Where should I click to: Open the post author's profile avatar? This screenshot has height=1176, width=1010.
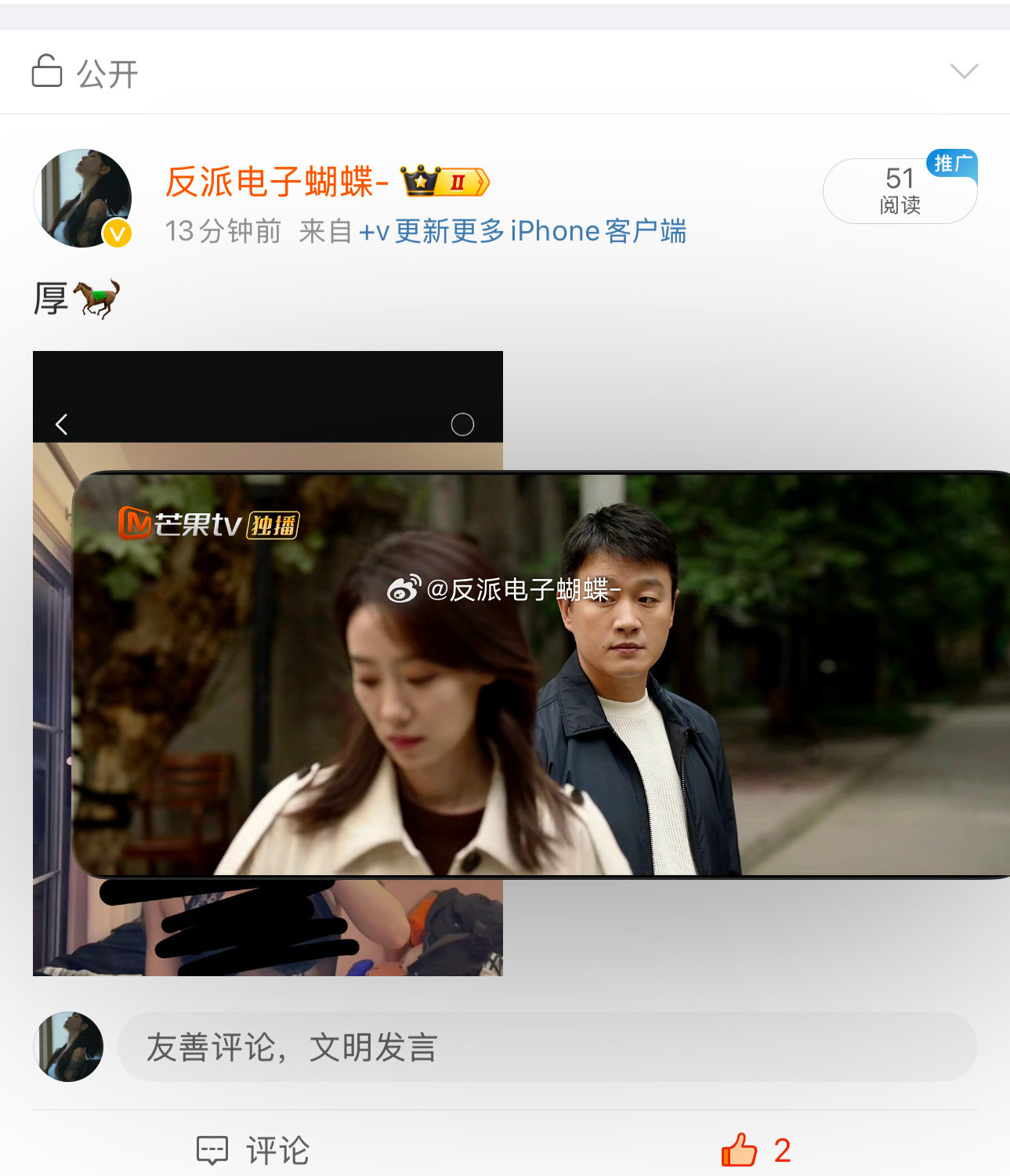click(82, 198)
